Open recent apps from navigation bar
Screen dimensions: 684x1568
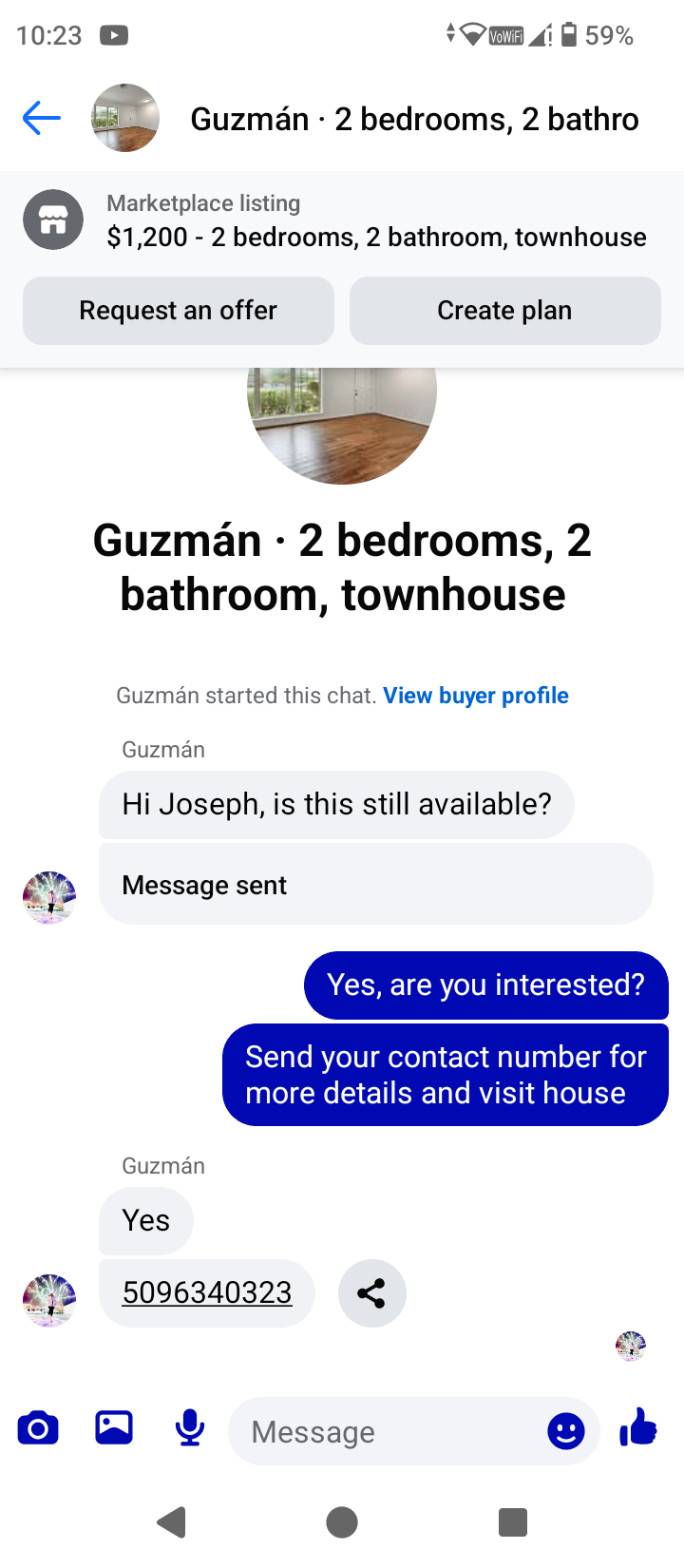[513, 1522]
